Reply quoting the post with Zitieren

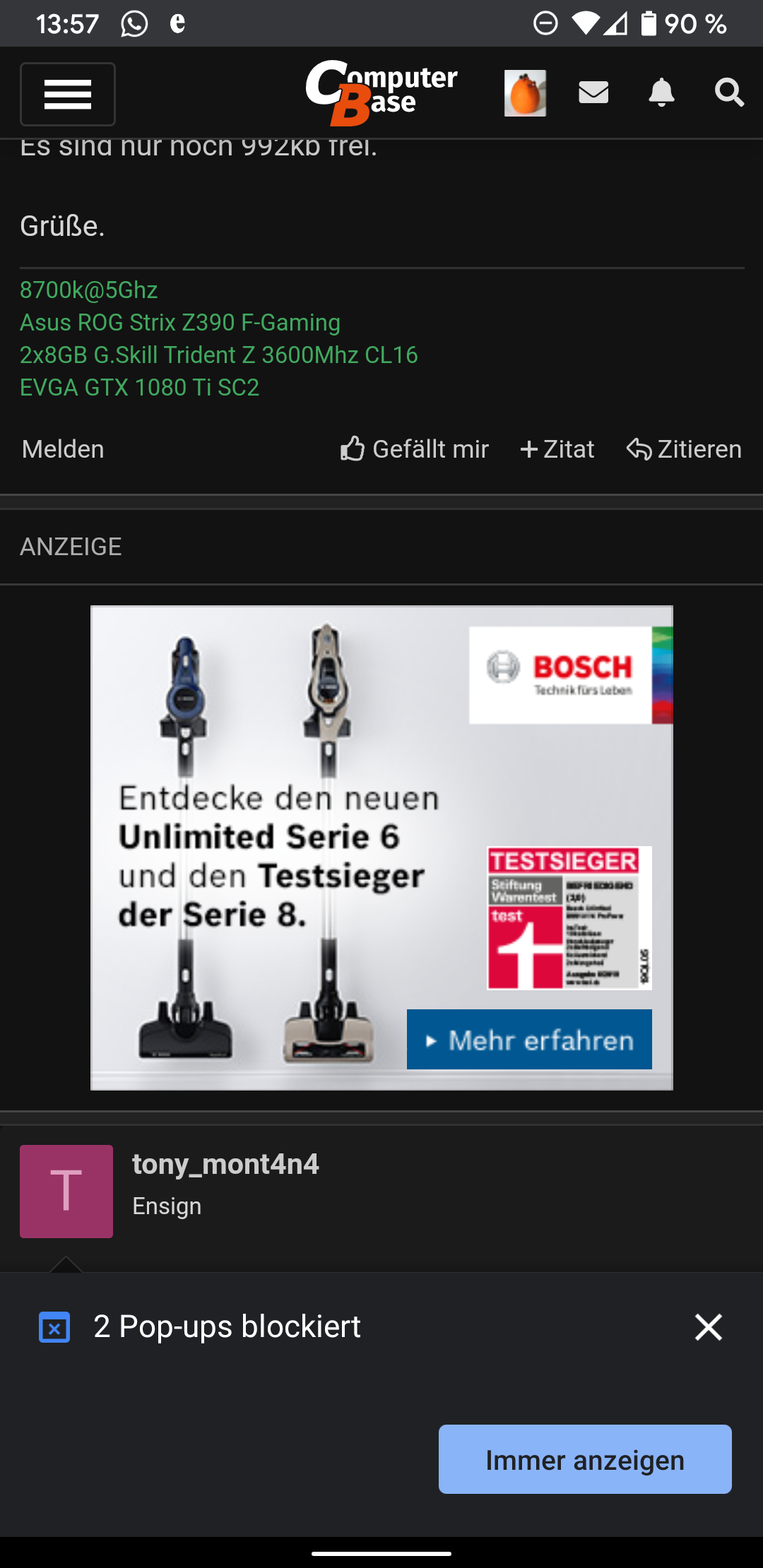click(684, 449)
